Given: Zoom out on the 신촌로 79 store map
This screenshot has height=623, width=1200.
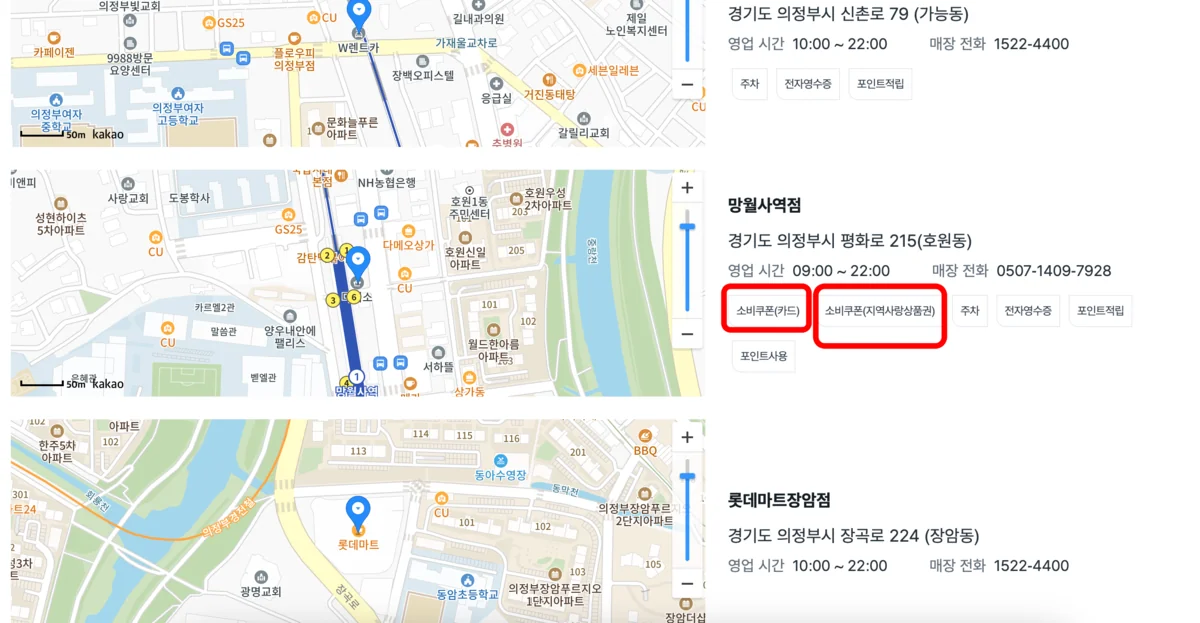Looking at the screenshot, I should [x=687, y=85].
